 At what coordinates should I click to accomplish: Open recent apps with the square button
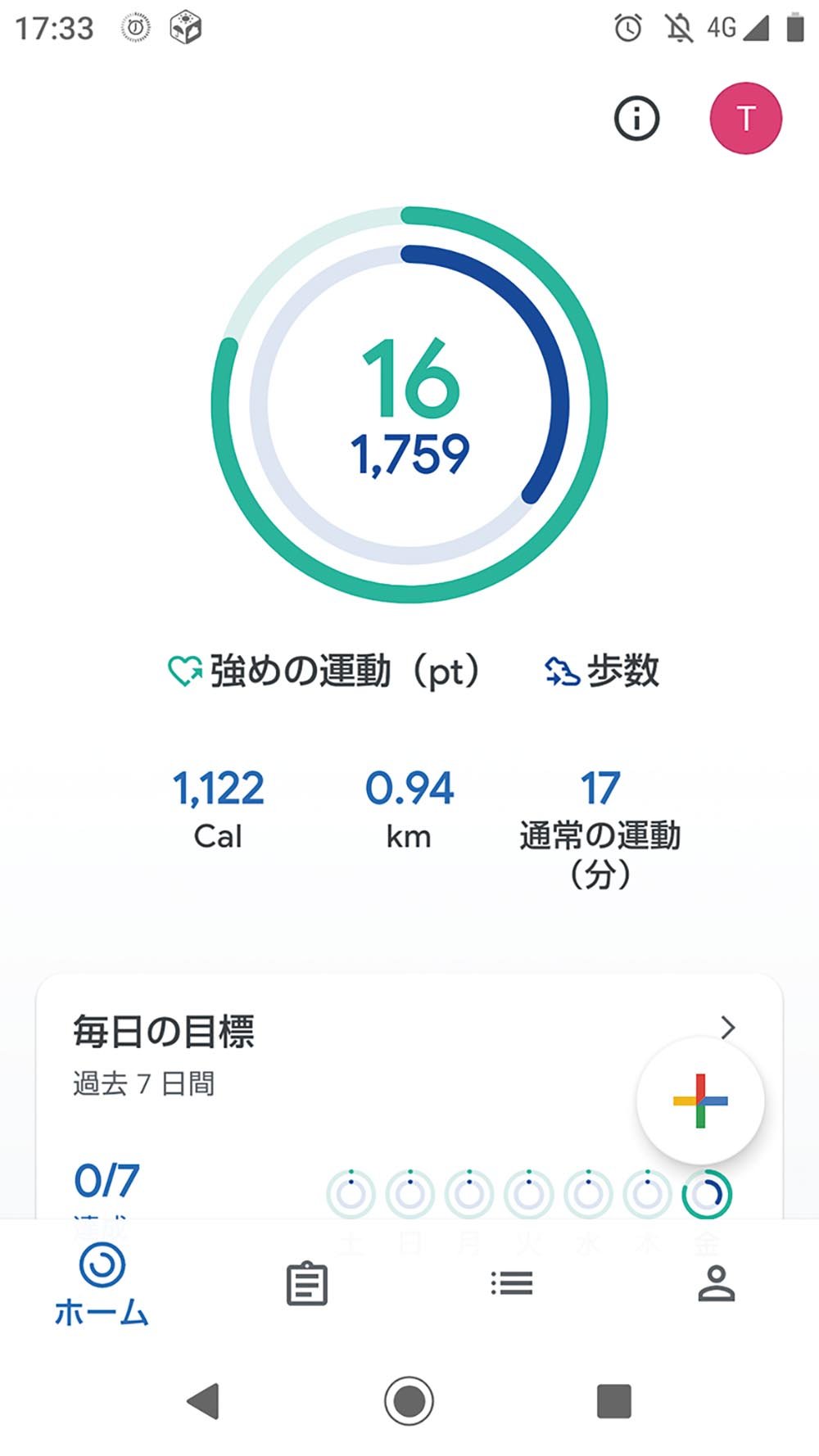point(614,1401)
